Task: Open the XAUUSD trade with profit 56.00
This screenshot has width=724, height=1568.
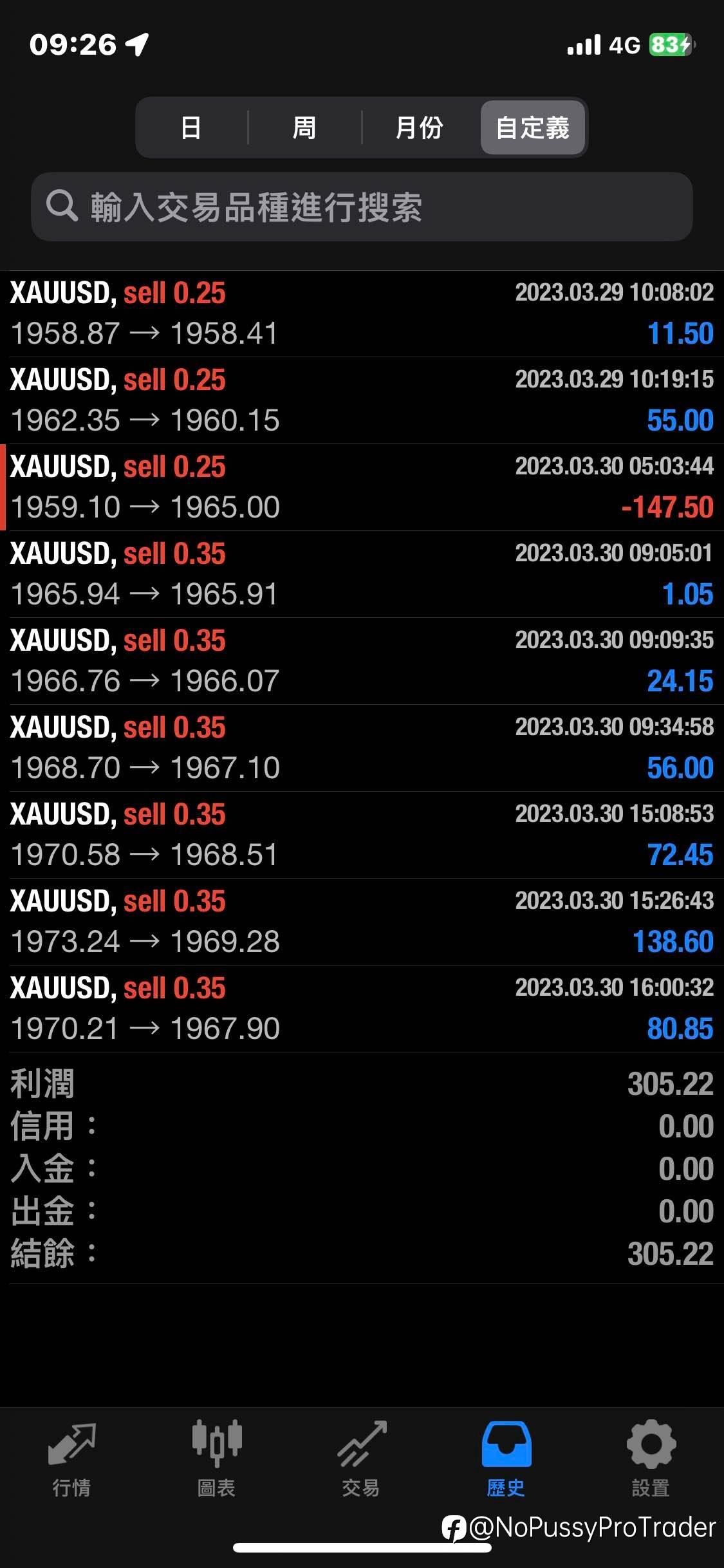Action: [x=362, y=748]
